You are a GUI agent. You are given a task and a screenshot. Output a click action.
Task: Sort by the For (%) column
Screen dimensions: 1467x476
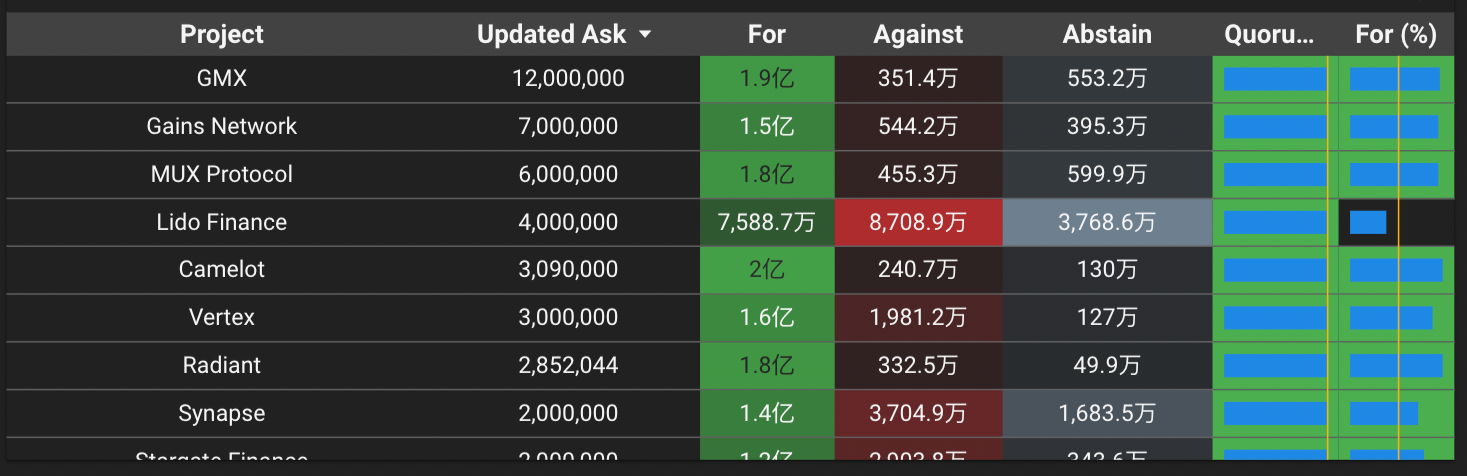click(1395, 35)
